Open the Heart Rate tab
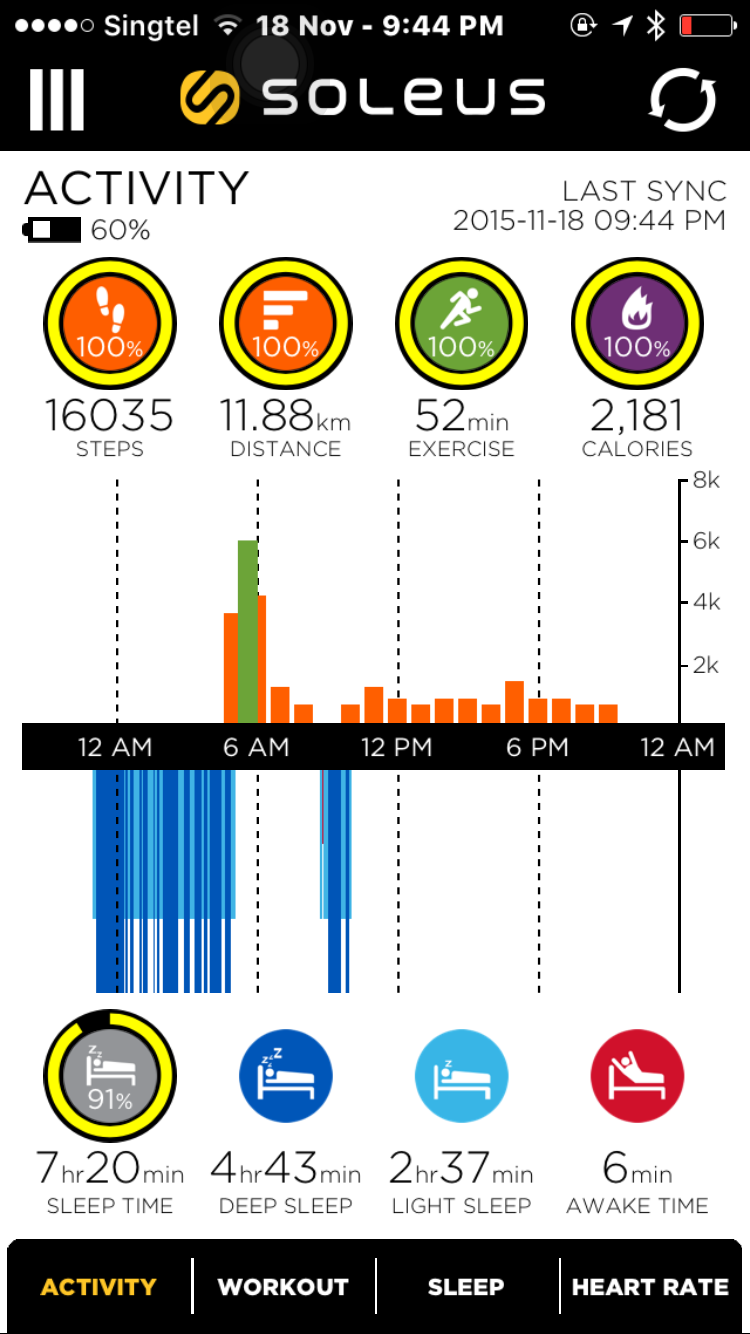 (x=650, y=1287)
